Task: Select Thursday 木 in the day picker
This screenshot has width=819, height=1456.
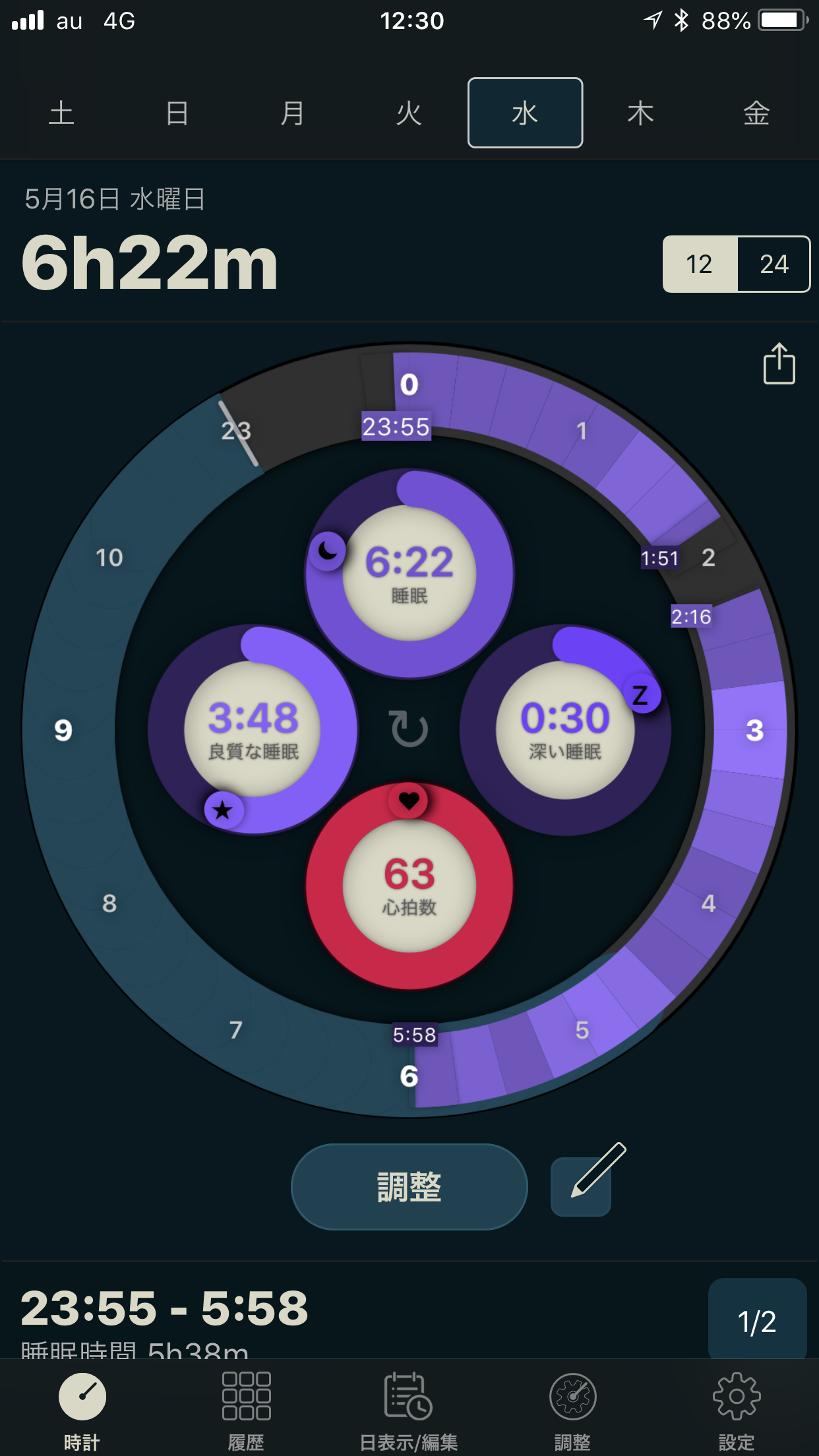Action: pos(641,113)
